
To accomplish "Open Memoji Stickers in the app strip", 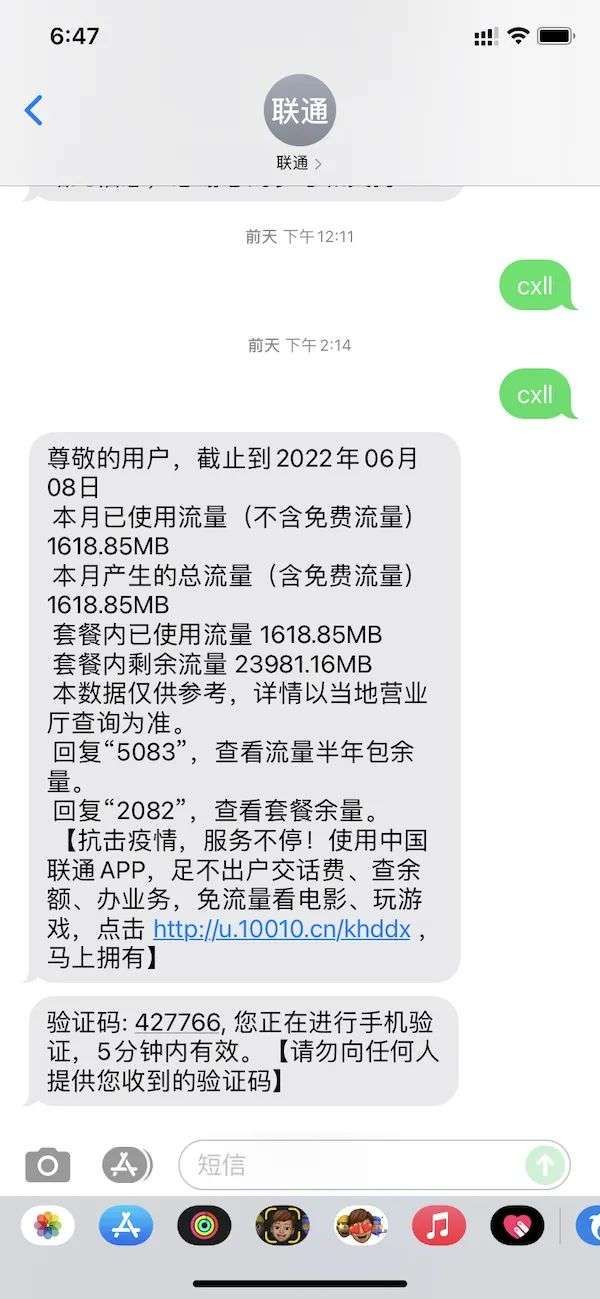I will click(360, 1226).
